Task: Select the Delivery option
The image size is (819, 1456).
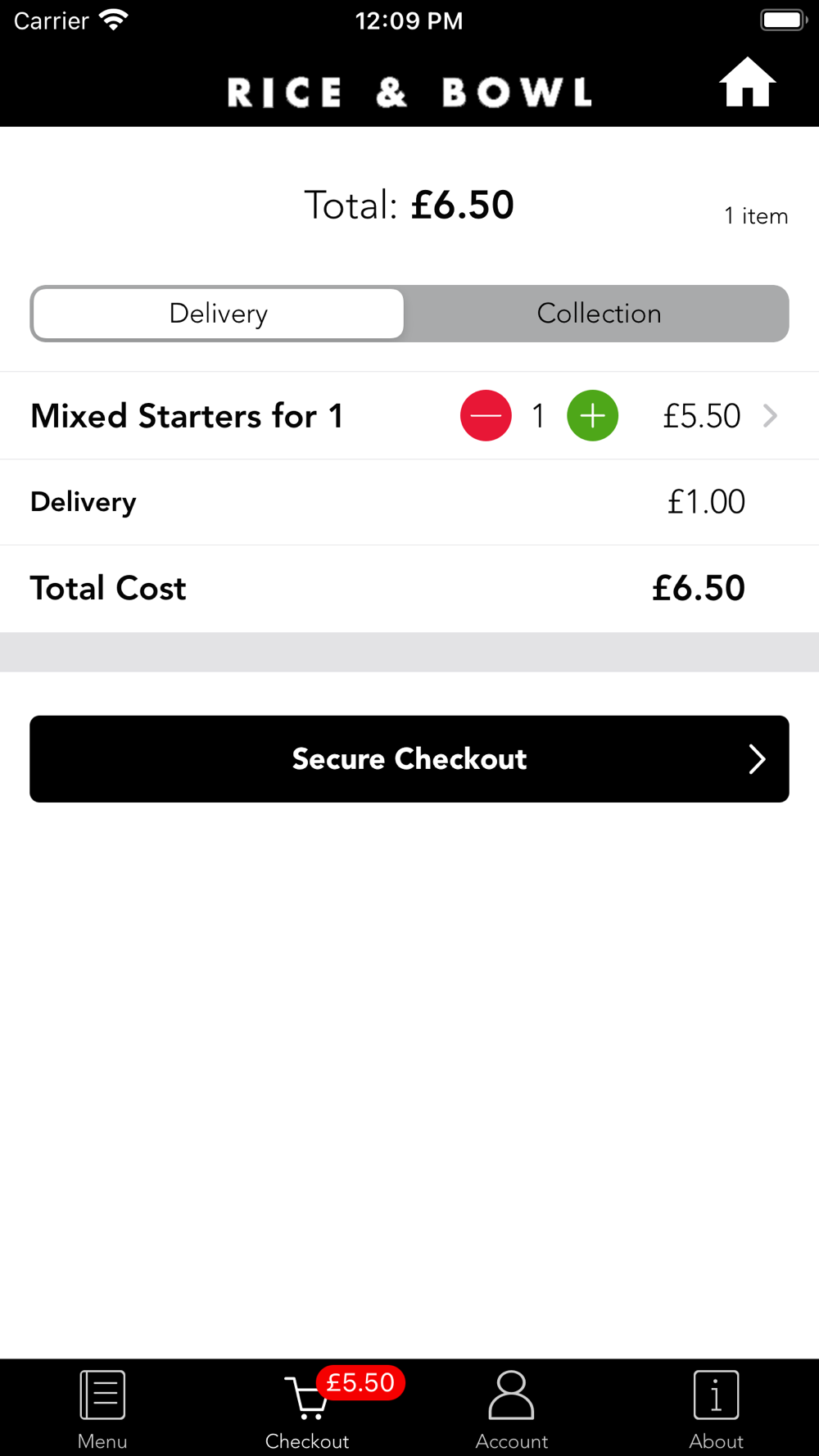Action: click(219, 314)
